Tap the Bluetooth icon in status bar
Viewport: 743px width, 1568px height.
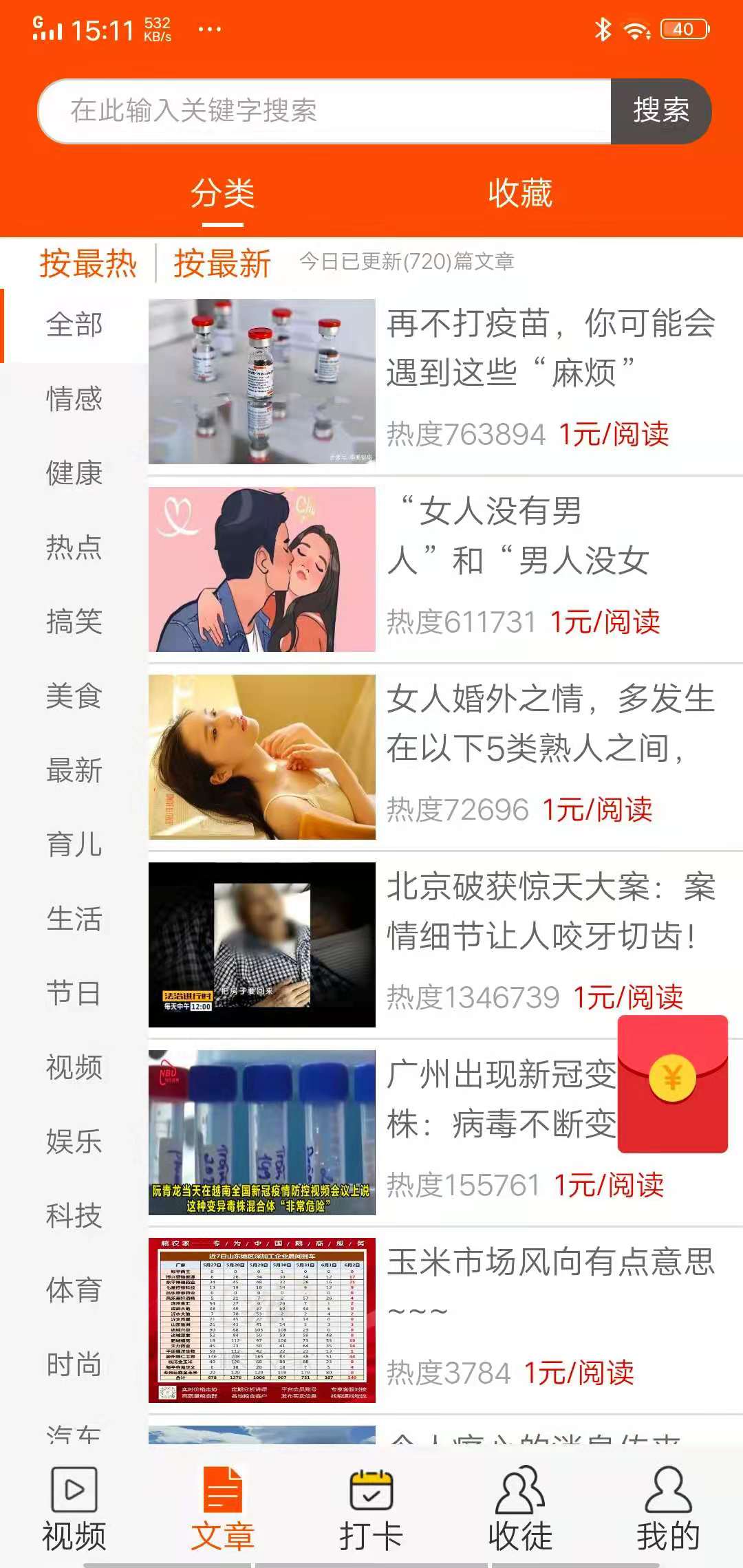(x=603, y=28)
